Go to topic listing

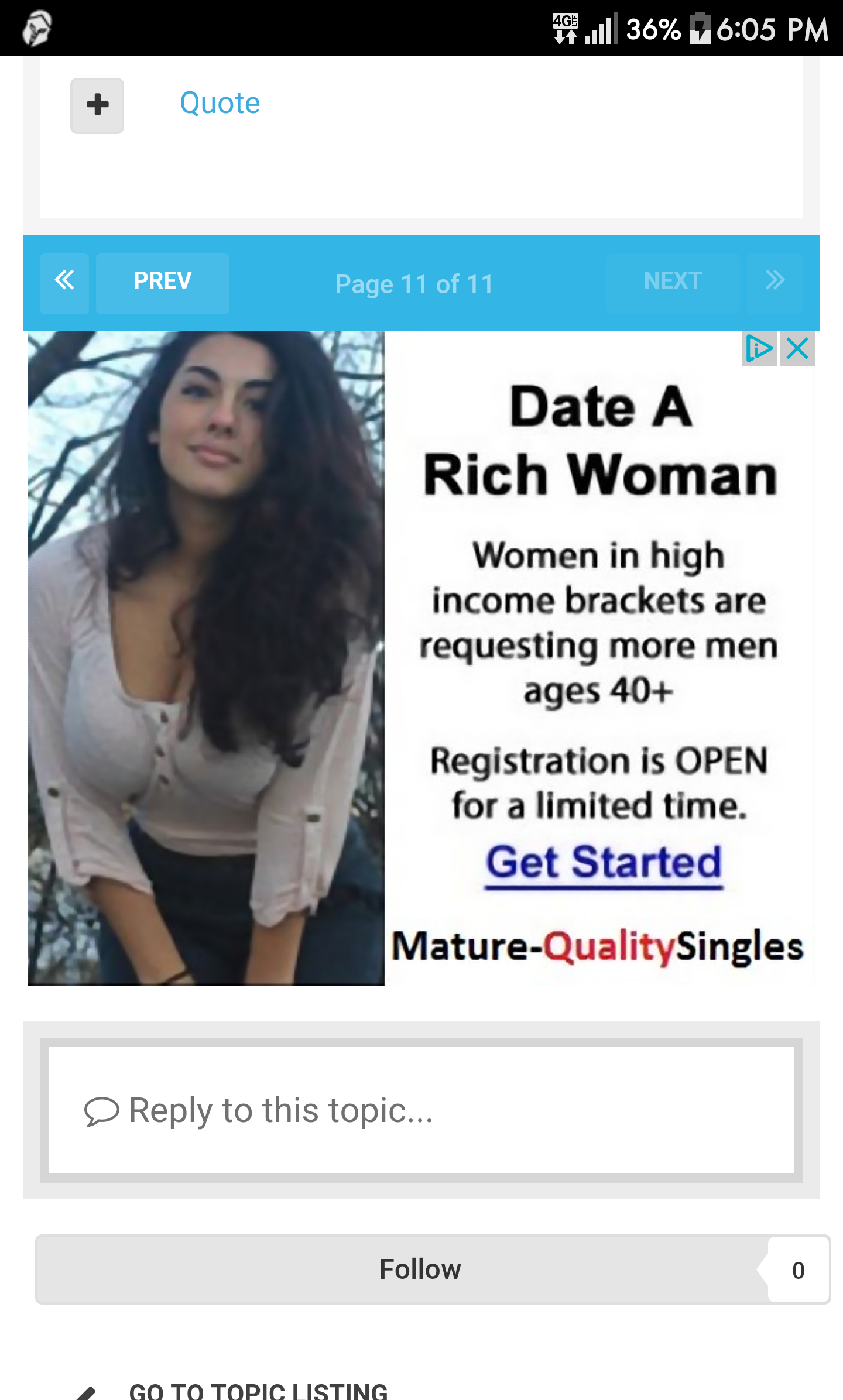[258, 1391]
